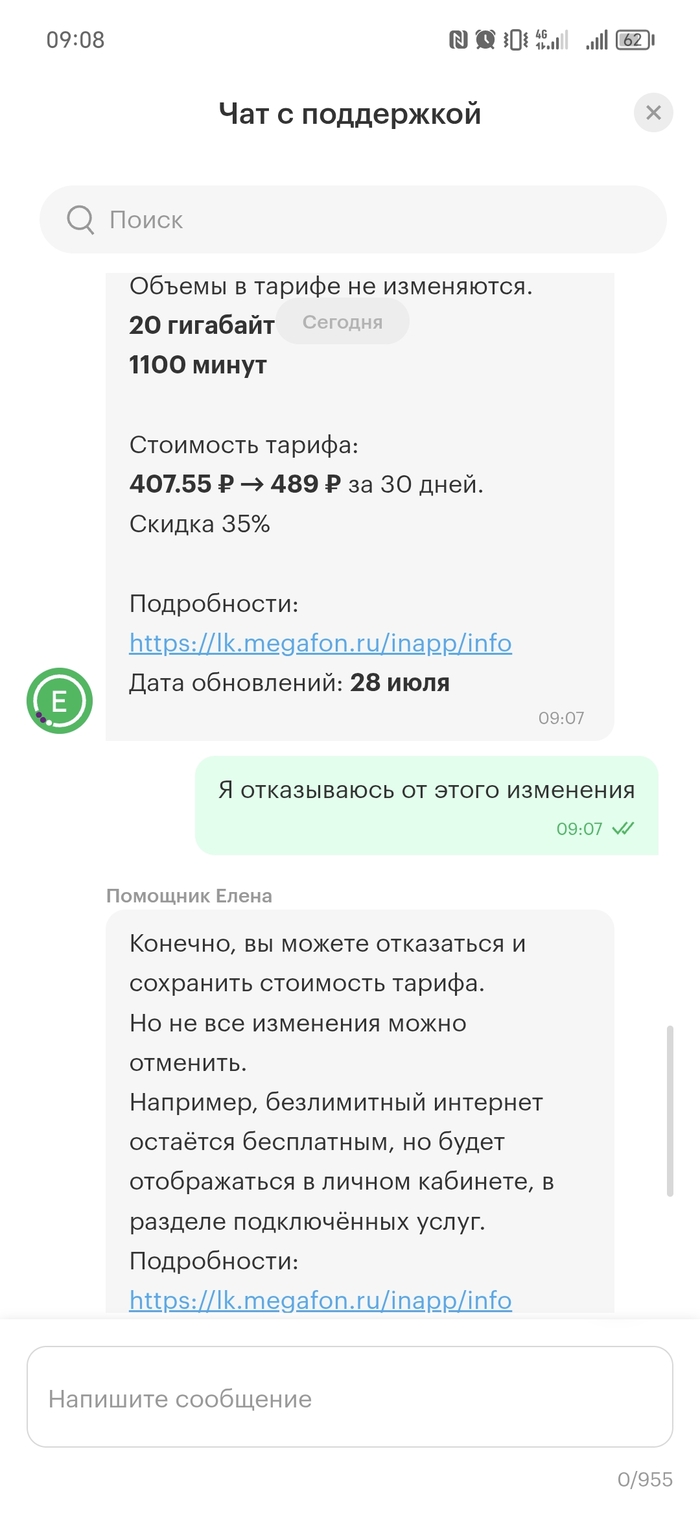Open the megafon link in Елена's reply
The width and height of the screenshot is (700, 1517).
coord(320,1300)
